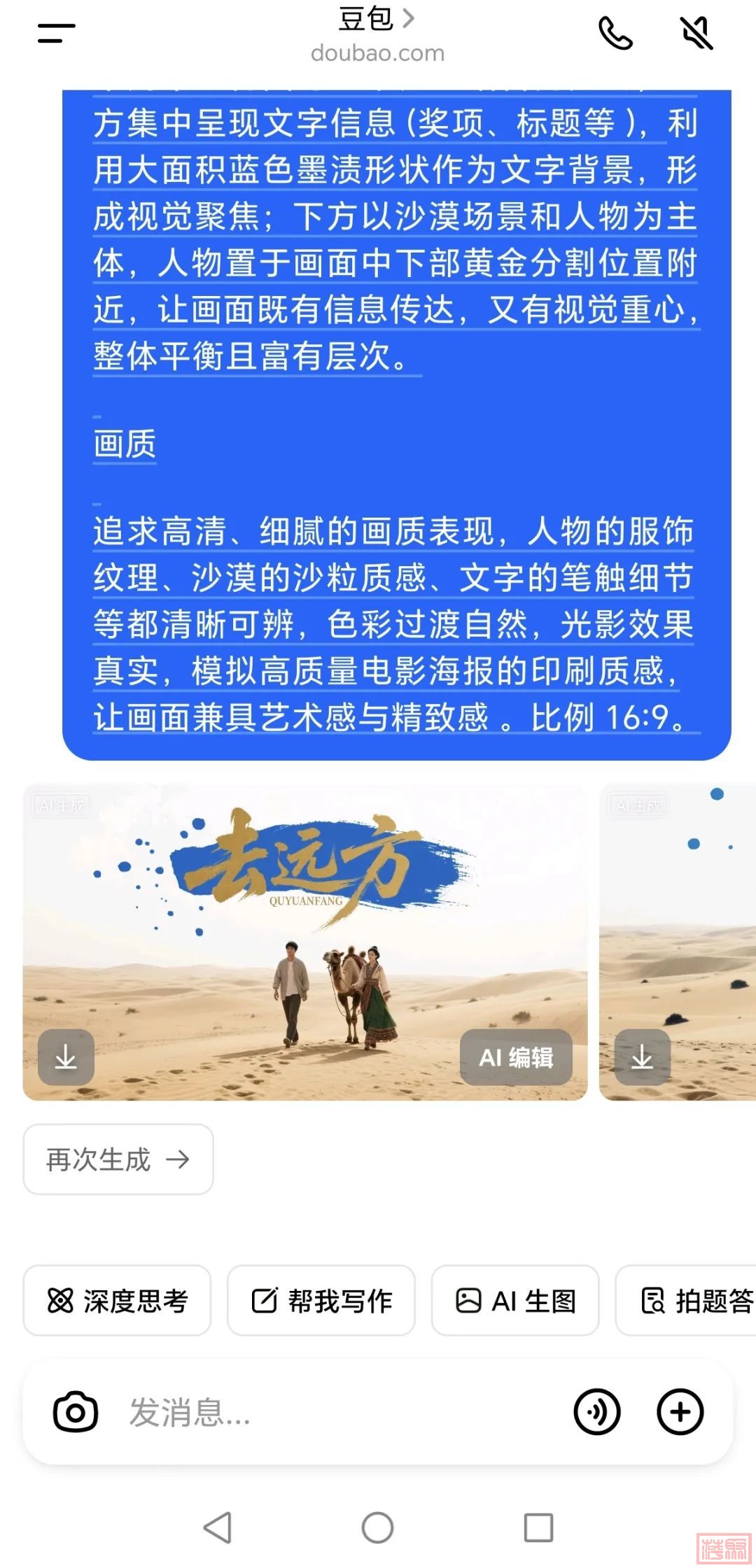Select the 深度思考 chip
756x1568 pixels.
(117, 1301)
